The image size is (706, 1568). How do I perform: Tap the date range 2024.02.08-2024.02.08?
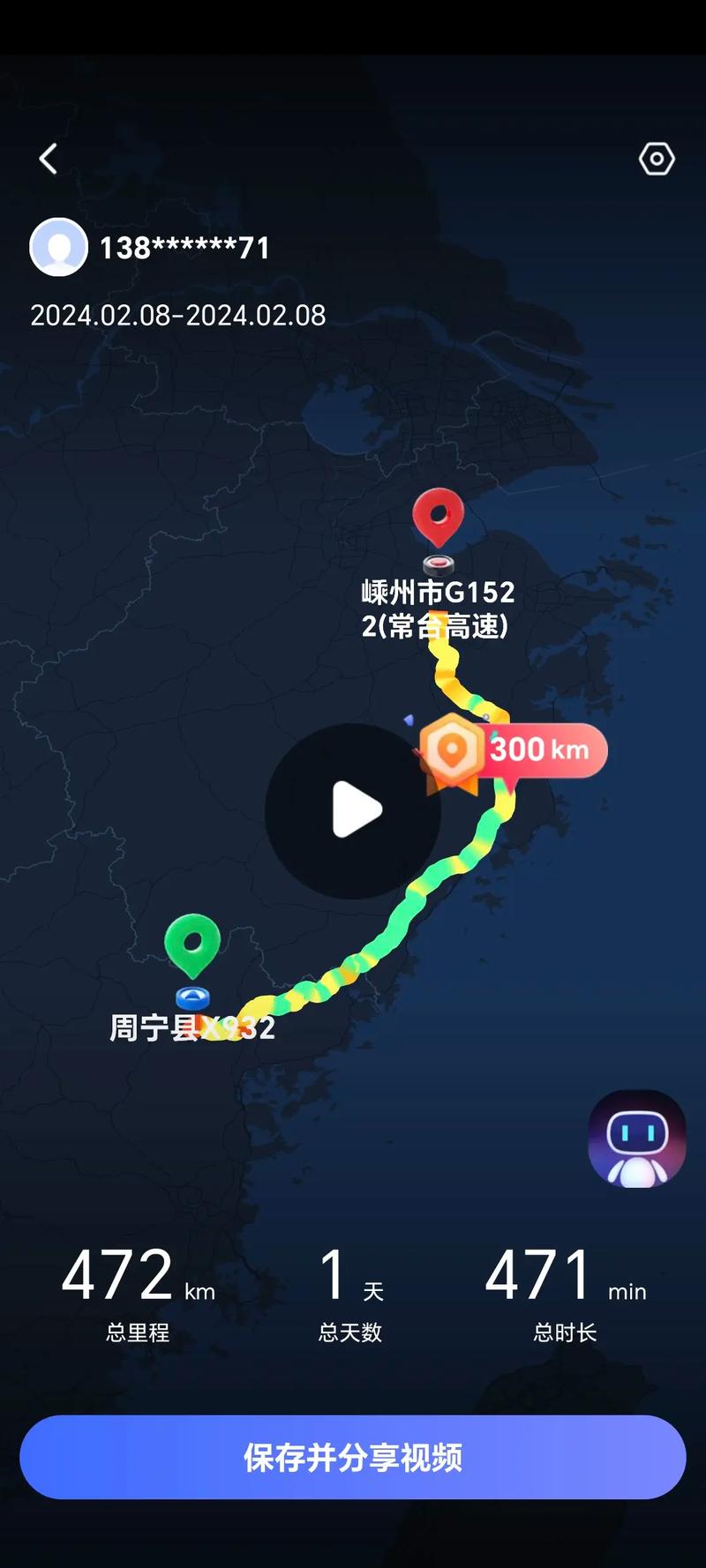coord(177,315)
